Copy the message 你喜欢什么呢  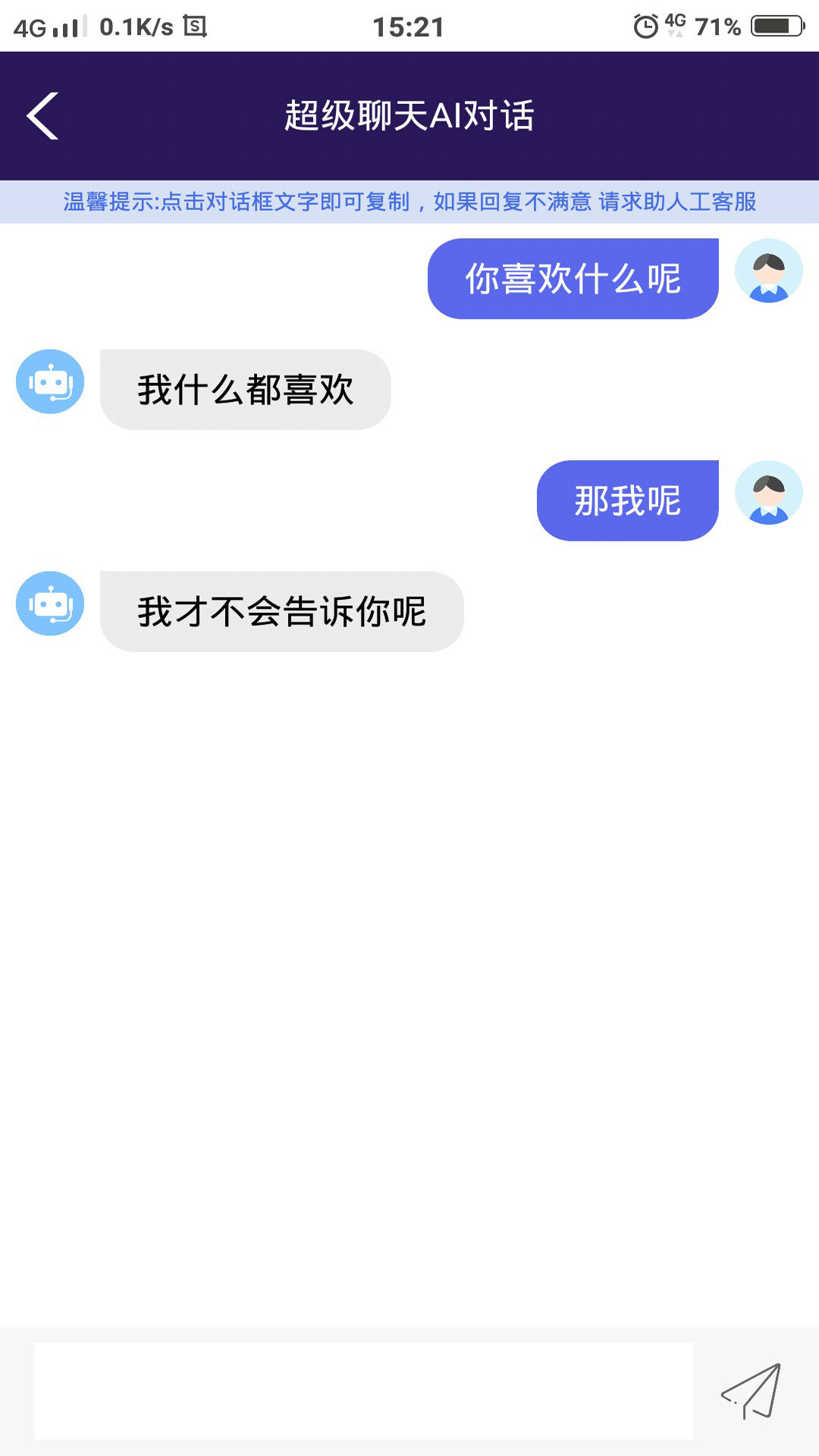(573, 278)
